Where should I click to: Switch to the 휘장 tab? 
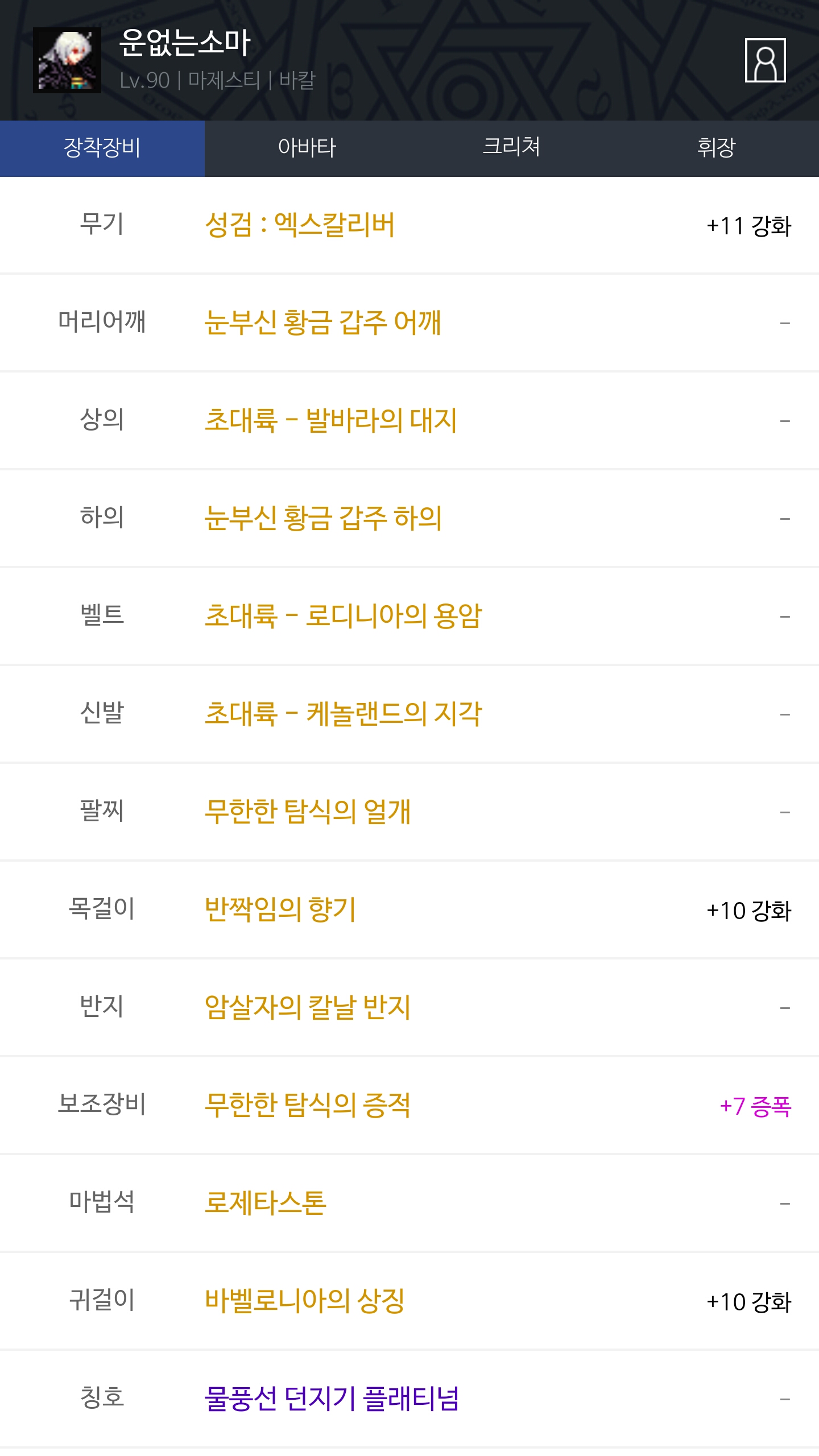717,148
